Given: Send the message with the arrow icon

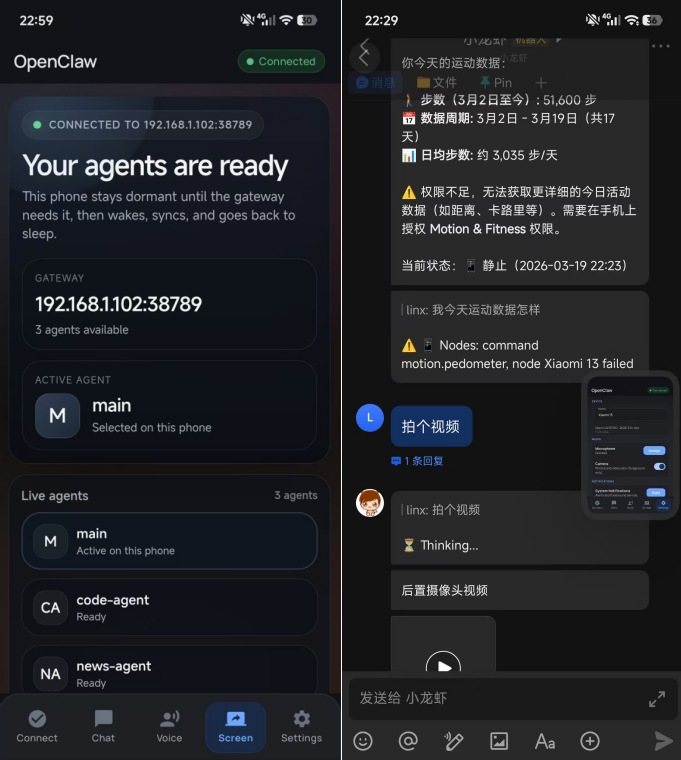Looking at the screenshot, I should pyautogui.click(x=663, y=741).
